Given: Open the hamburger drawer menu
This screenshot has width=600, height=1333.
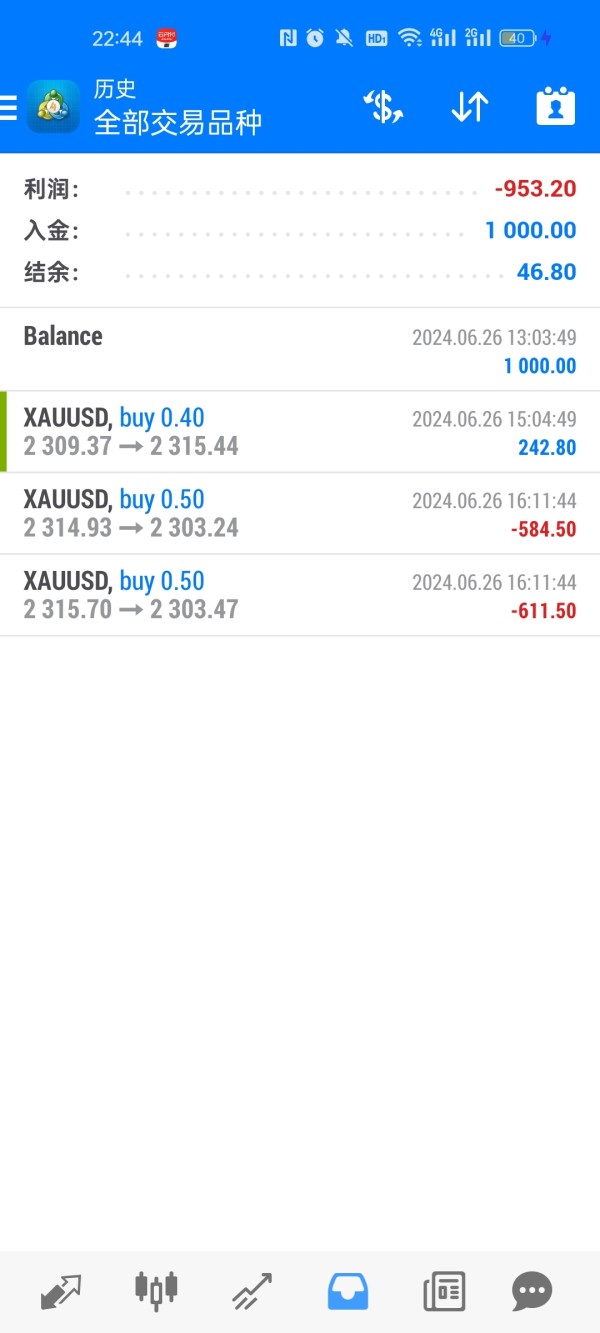Looking at the screenshot, I should coord(9,107).
